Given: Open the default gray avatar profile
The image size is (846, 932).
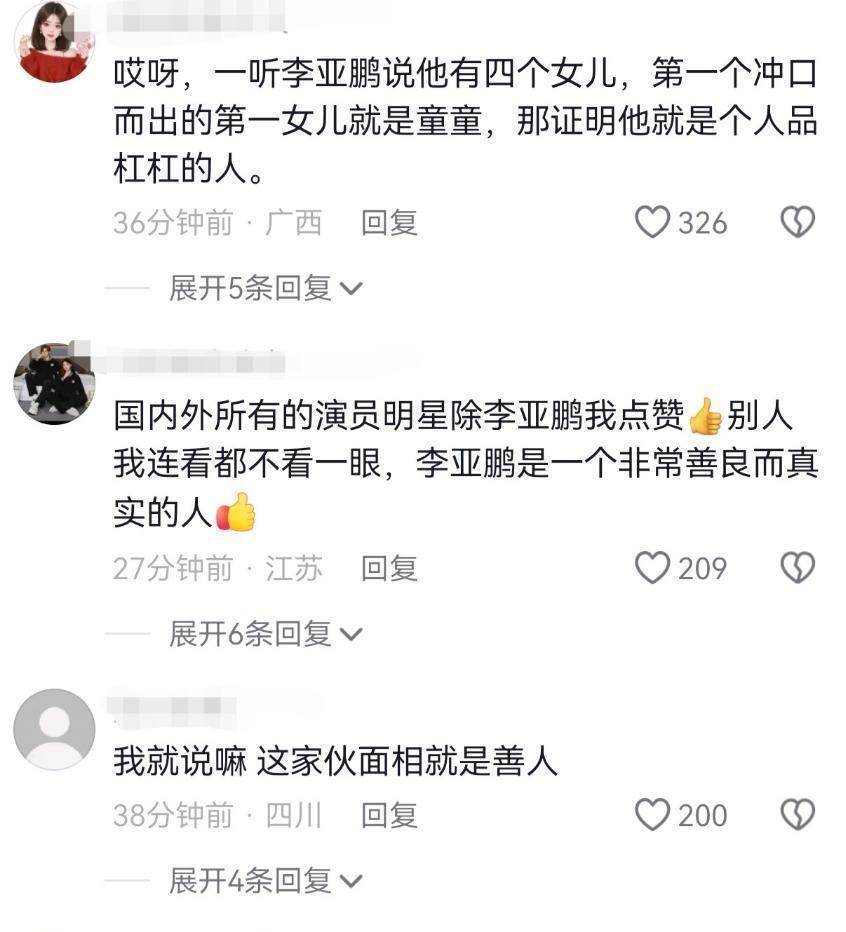Looking at the screenshot, I should coord(54,729).
